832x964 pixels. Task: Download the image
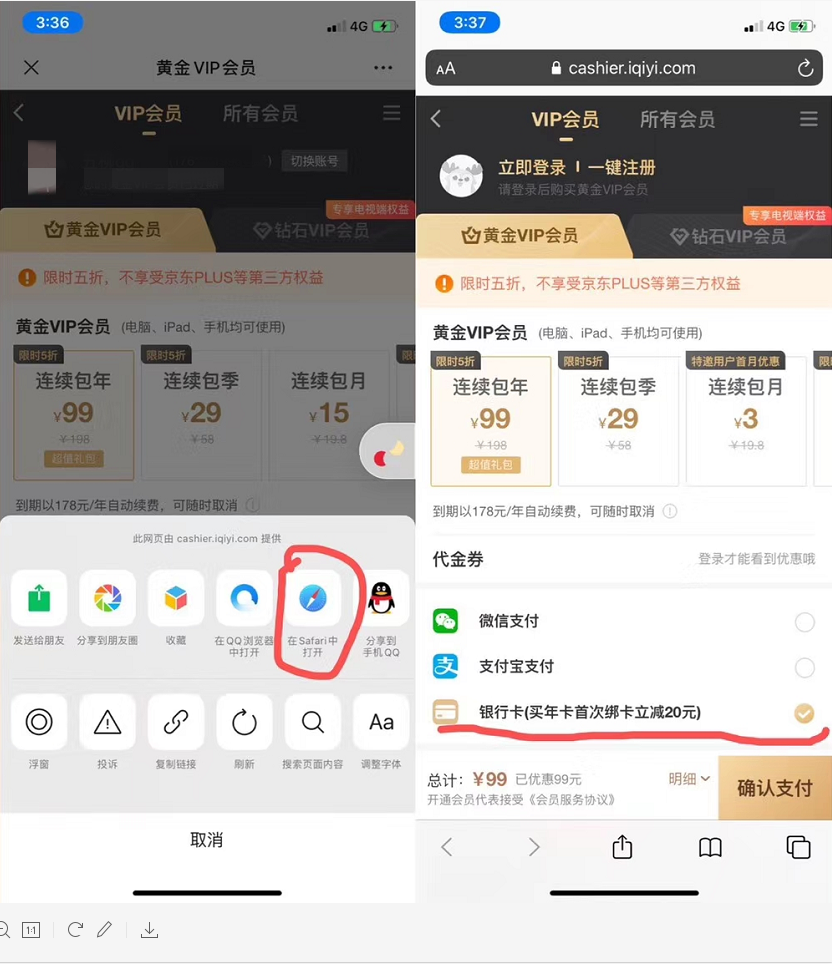click(x=149, y=930)
